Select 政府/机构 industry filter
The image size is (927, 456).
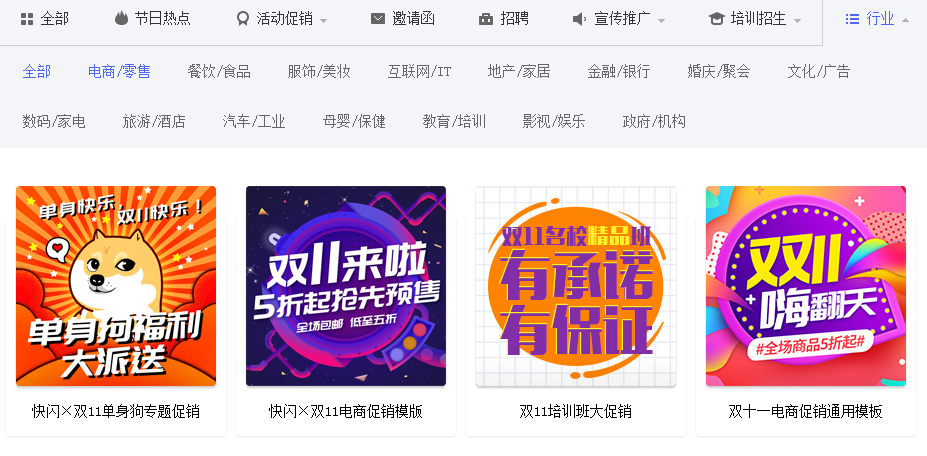tap(654, 121)
